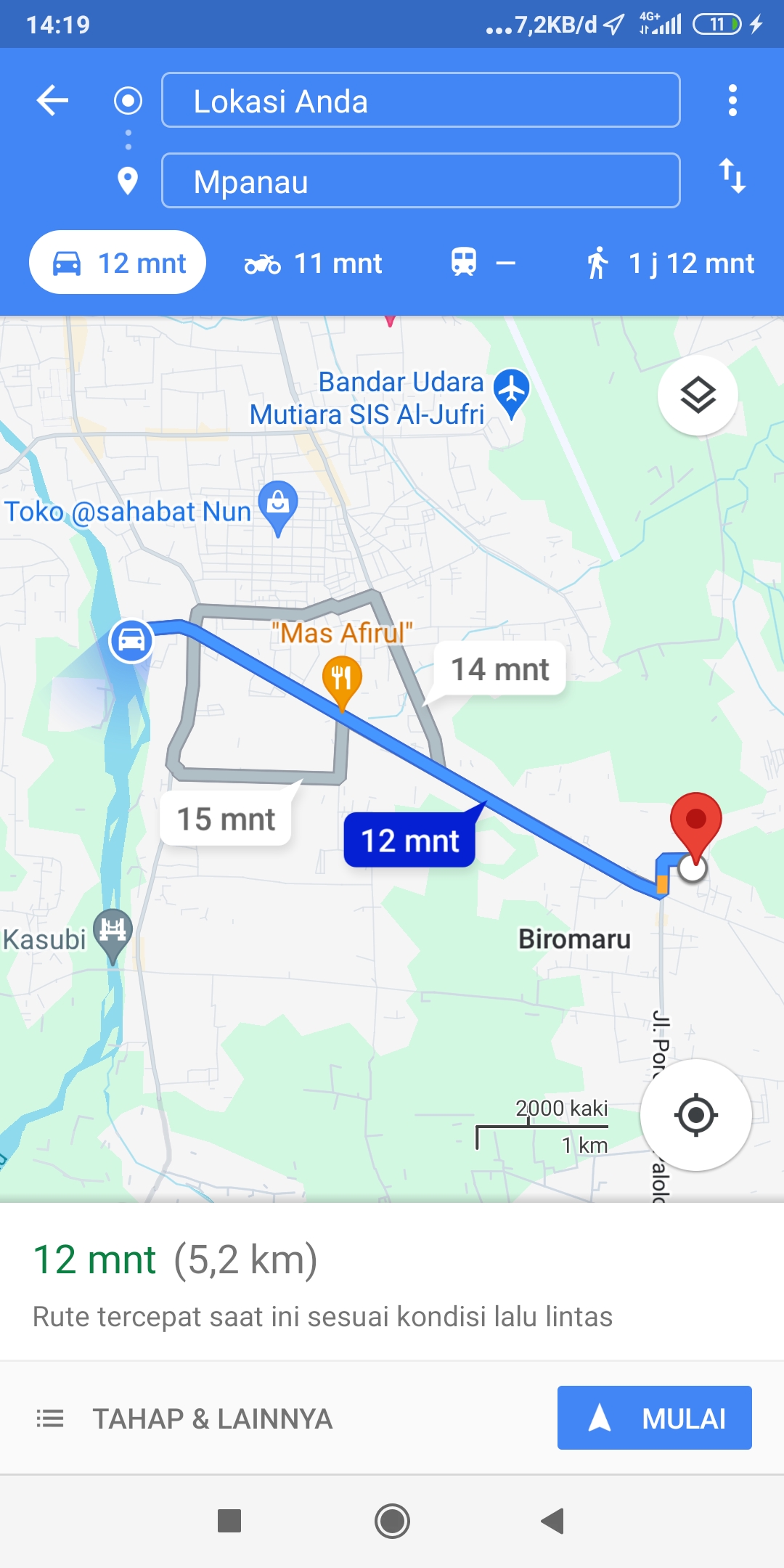Open the map layers button

pos(698,396)
